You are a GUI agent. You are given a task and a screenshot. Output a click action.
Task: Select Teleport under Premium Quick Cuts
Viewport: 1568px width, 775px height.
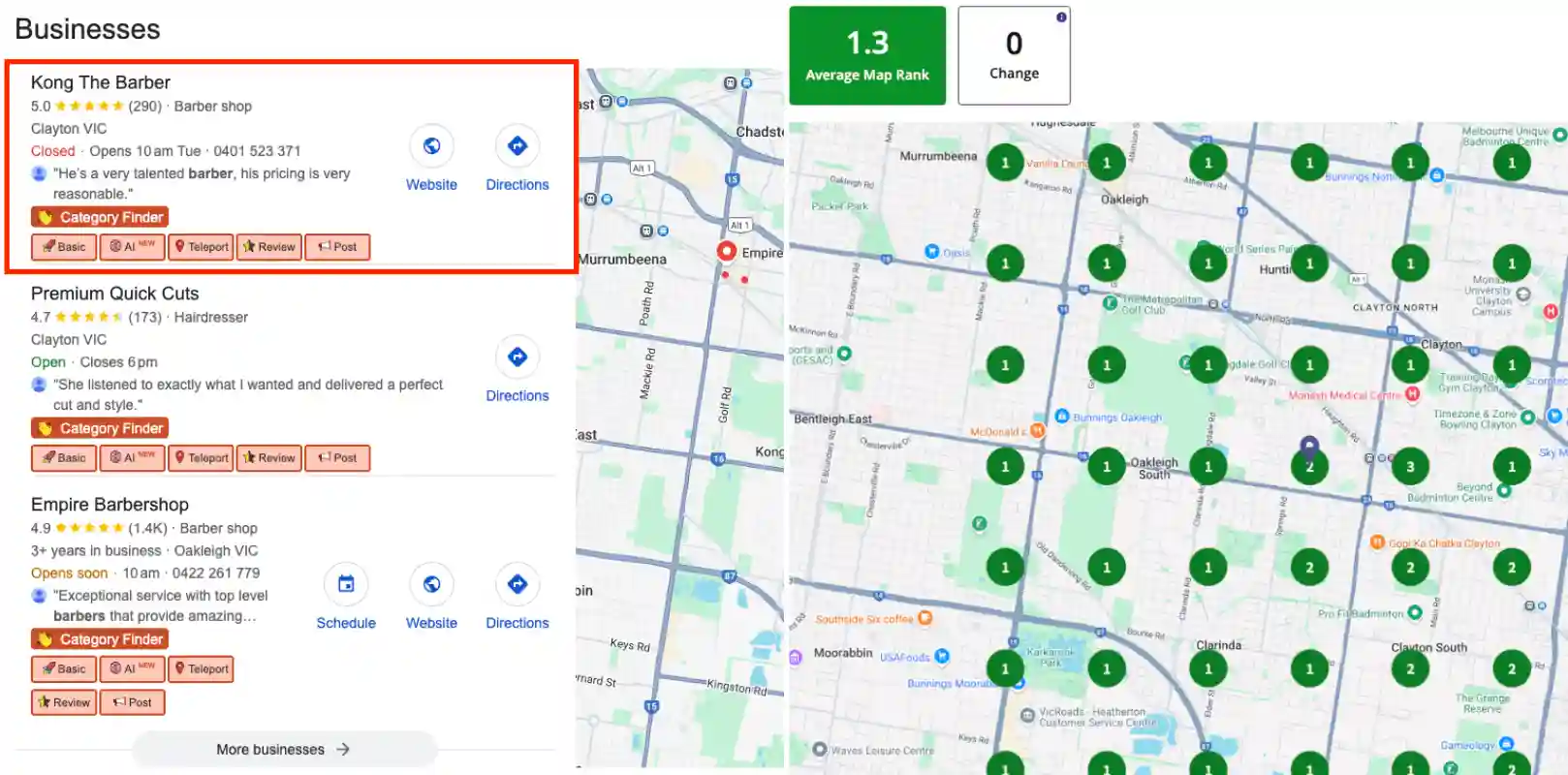[x=201, y=458]
